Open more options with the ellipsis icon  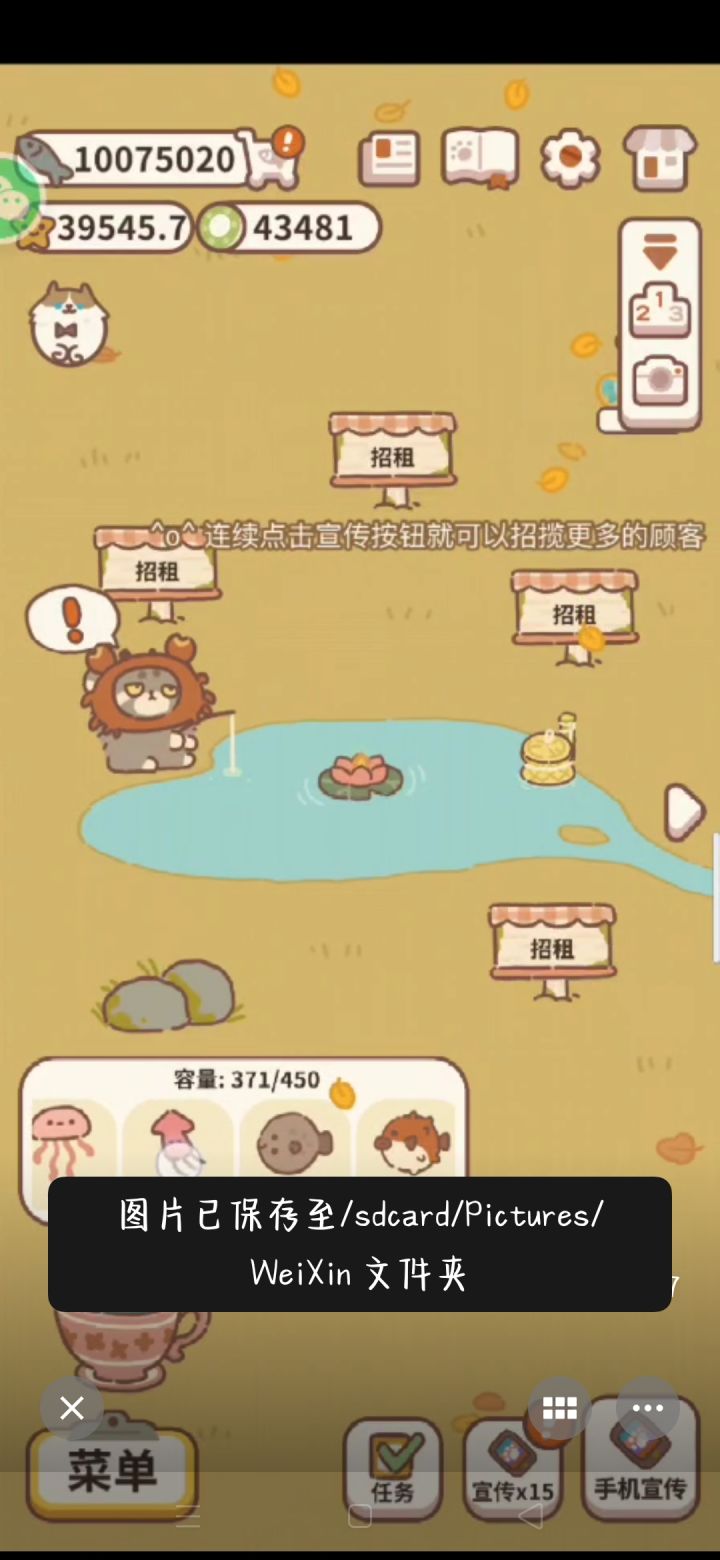(648, 1408)
